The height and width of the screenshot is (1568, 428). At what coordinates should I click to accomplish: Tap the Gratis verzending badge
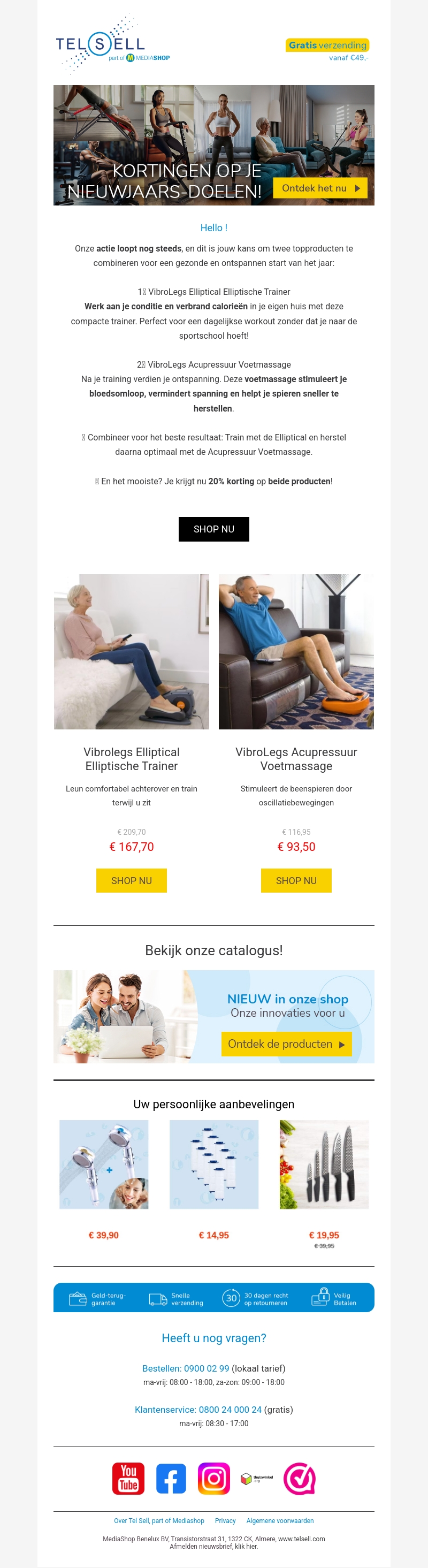tap(327, 45)
